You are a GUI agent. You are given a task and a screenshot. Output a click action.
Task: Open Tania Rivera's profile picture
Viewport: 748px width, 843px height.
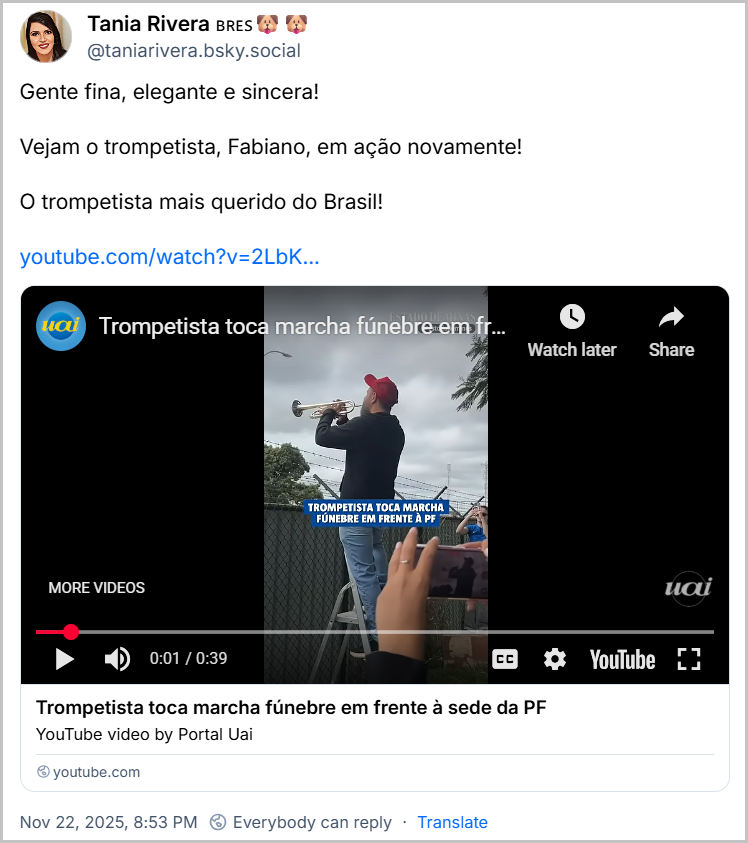click(45, 36)
